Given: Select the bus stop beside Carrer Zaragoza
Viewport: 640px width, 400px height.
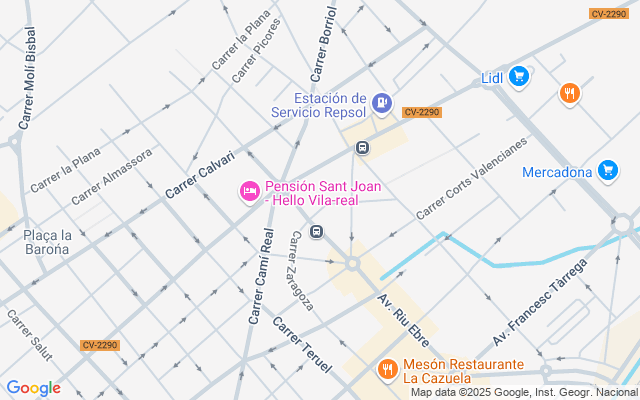Looking at the screenshot, I should (316, 231).
